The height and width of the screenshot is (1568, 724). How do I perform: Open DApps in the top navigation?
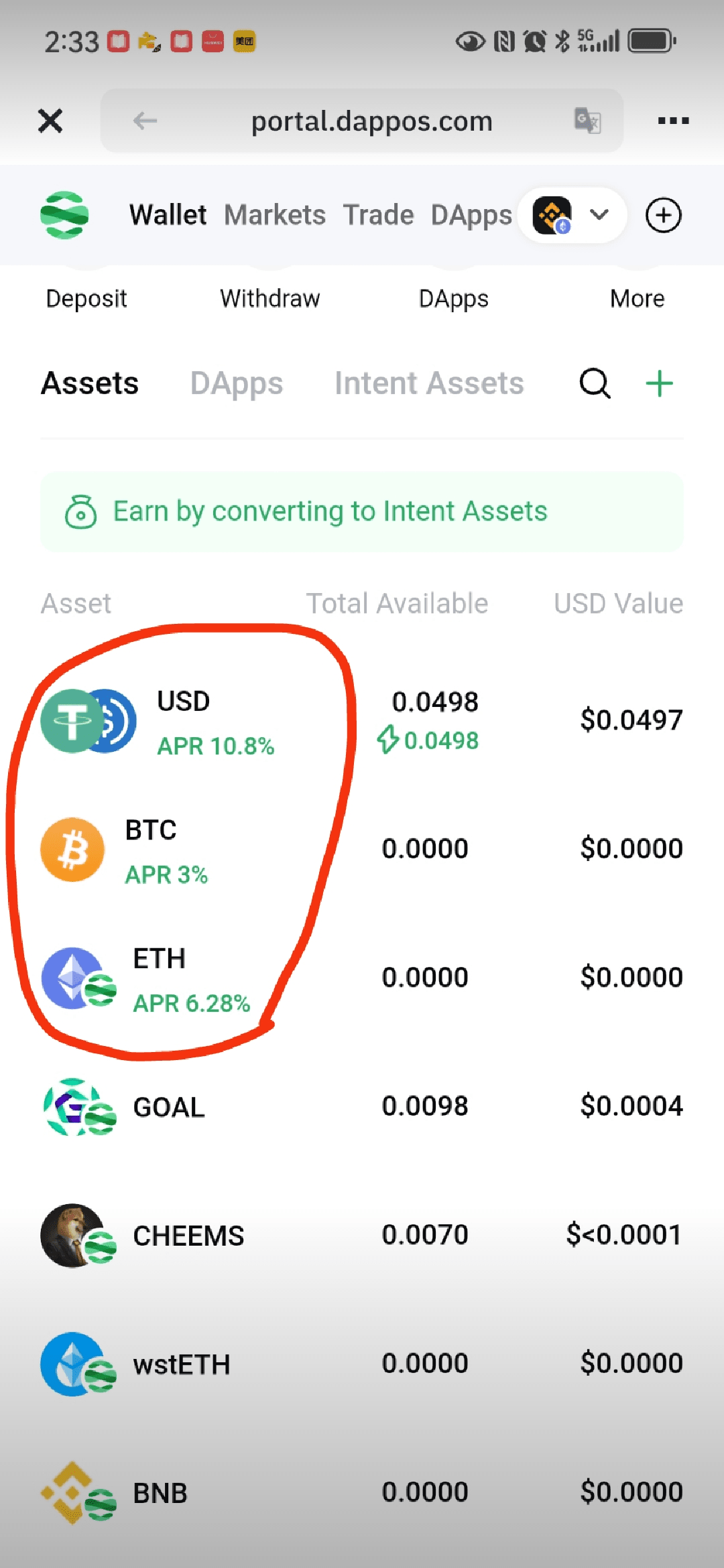tap(471, 216)
